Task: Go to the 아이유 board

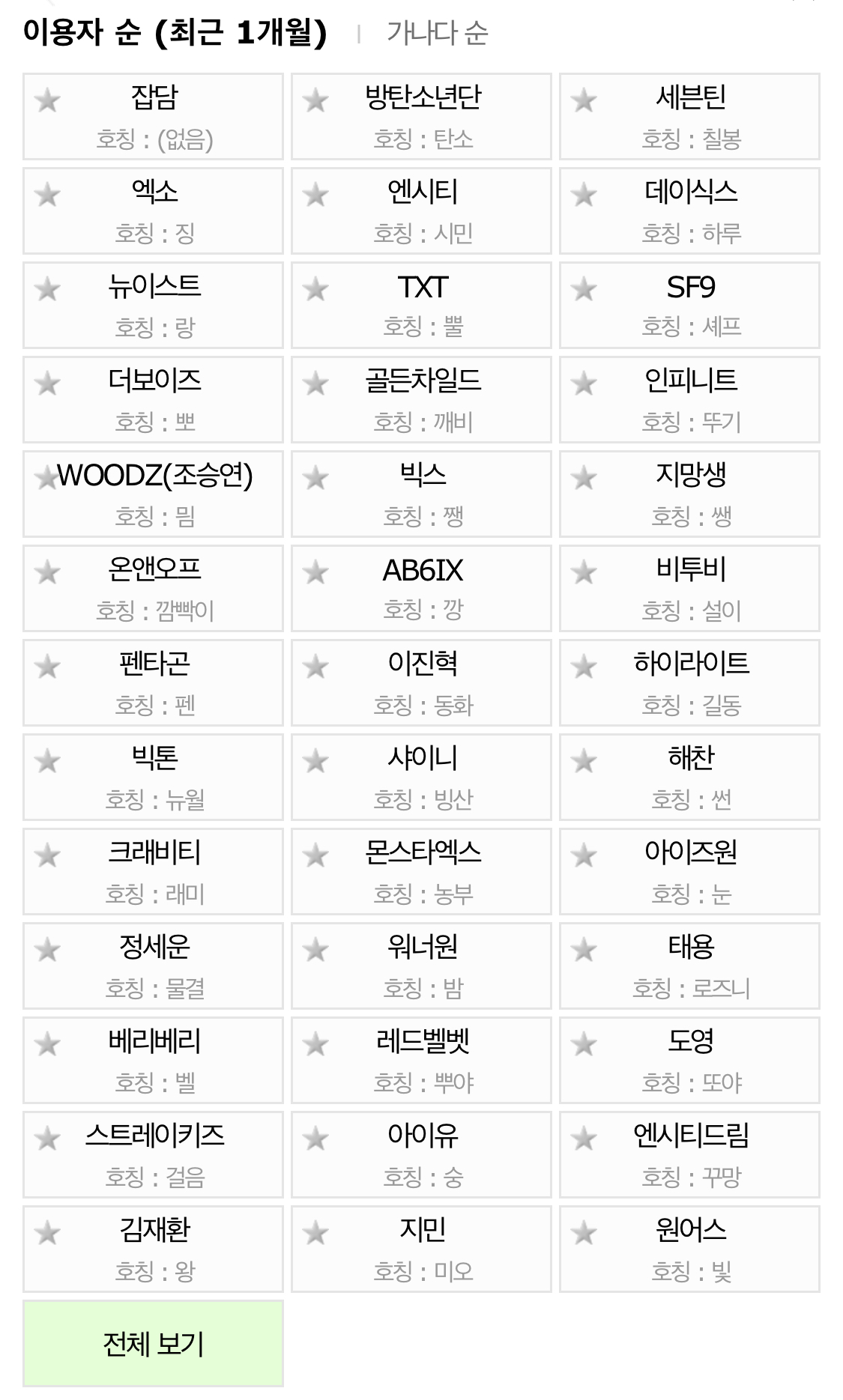Action: 423,1136
